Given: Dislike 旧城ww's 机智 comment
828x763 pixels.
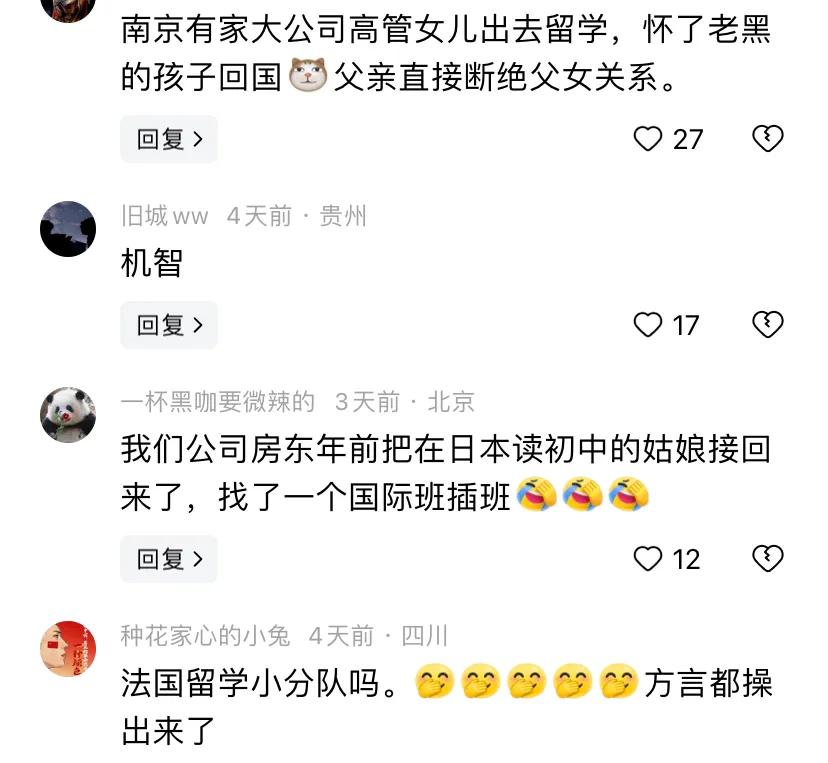Looking at the screenshot, I should pos(767,325).
